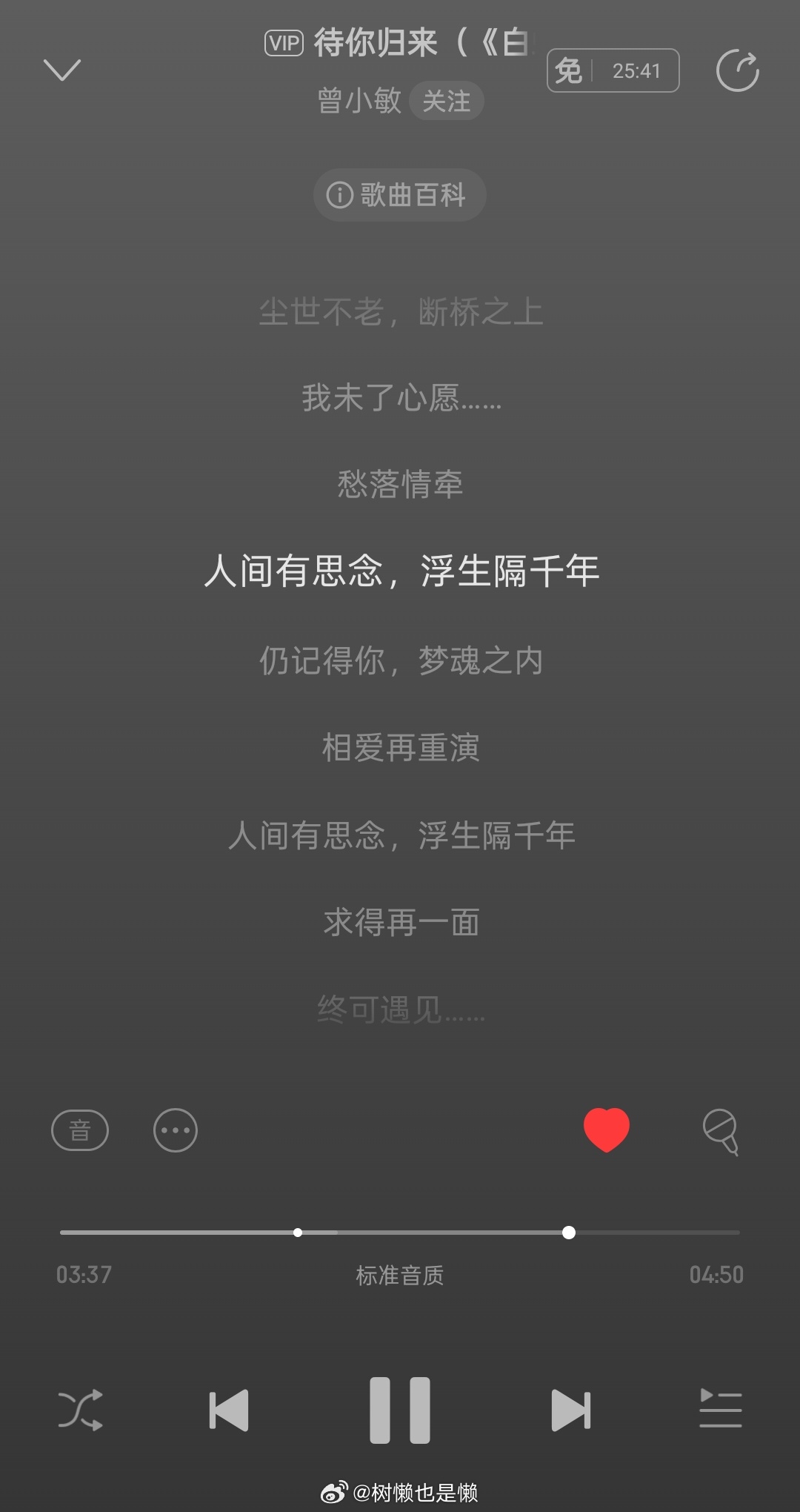800x1512 pixels.
Task: Tap the 免 25:41 free-listen badge
Action: (x=612, y=70)
